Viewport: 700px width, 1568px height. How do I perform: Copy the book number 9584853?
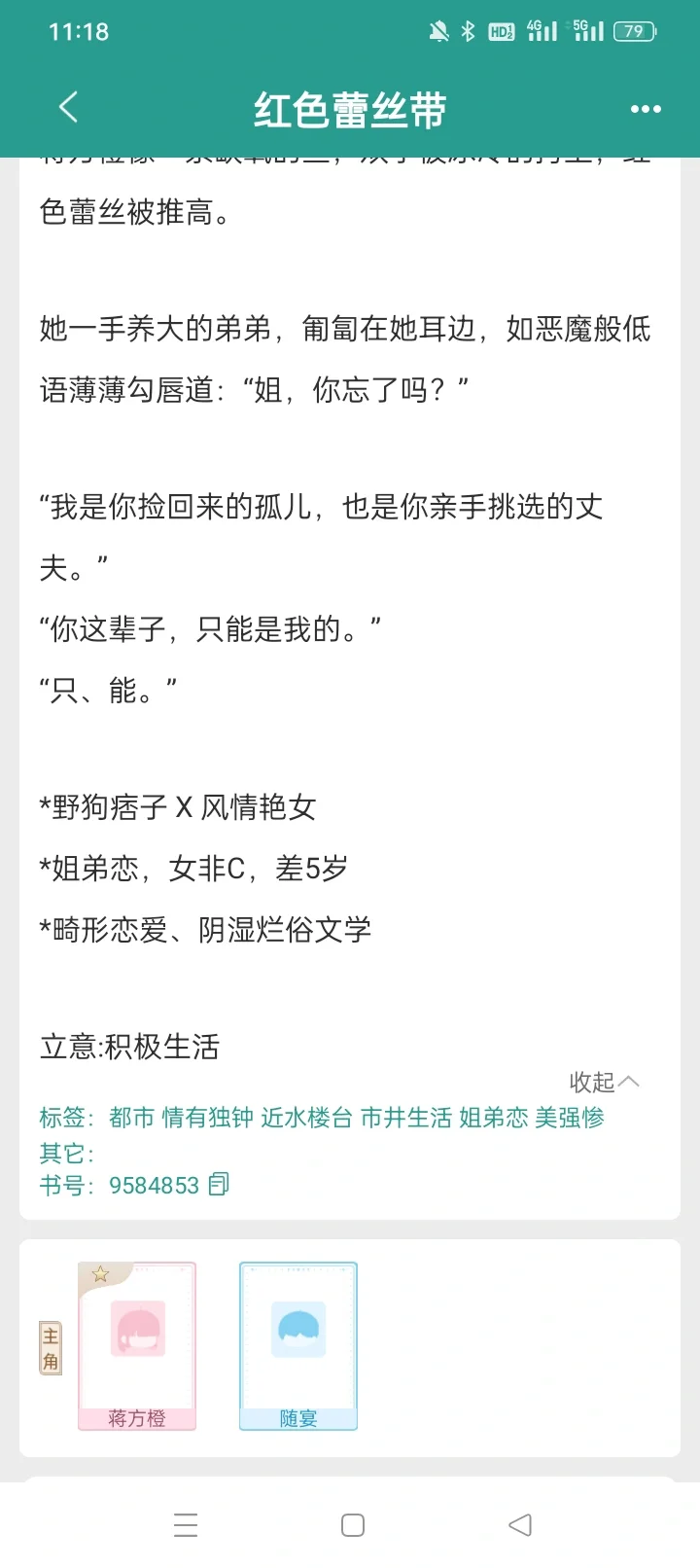219,1184
